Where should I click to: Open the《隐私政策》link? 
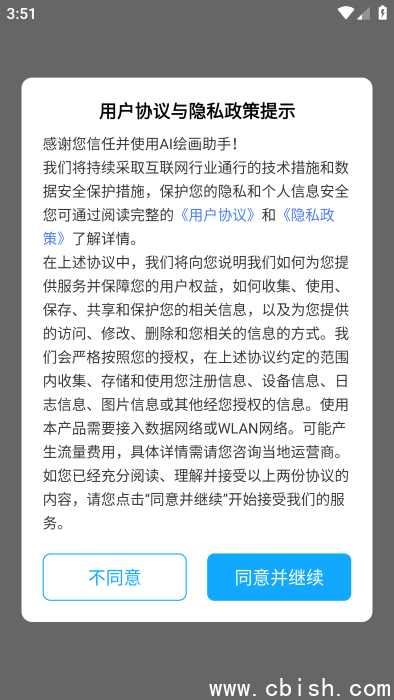point(308,215)
